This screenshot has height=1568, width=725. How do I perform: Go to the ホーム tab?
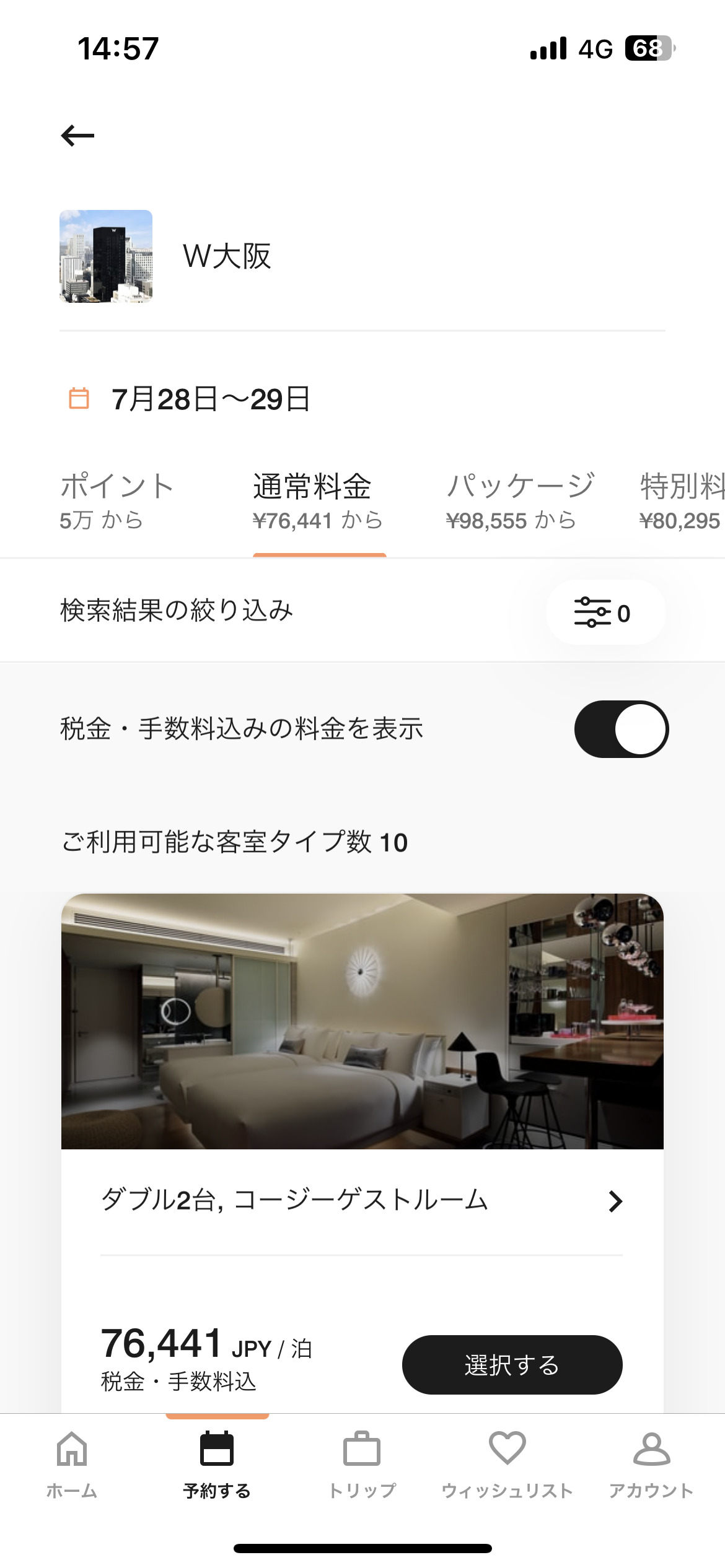72,1465
